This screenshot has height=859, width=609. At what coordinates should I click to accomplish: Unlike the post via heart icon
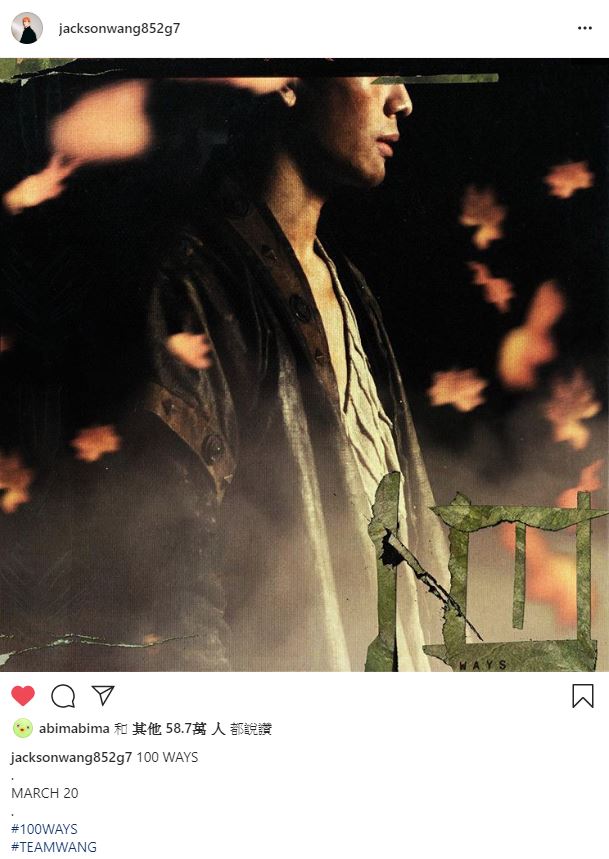pos(23,696)
